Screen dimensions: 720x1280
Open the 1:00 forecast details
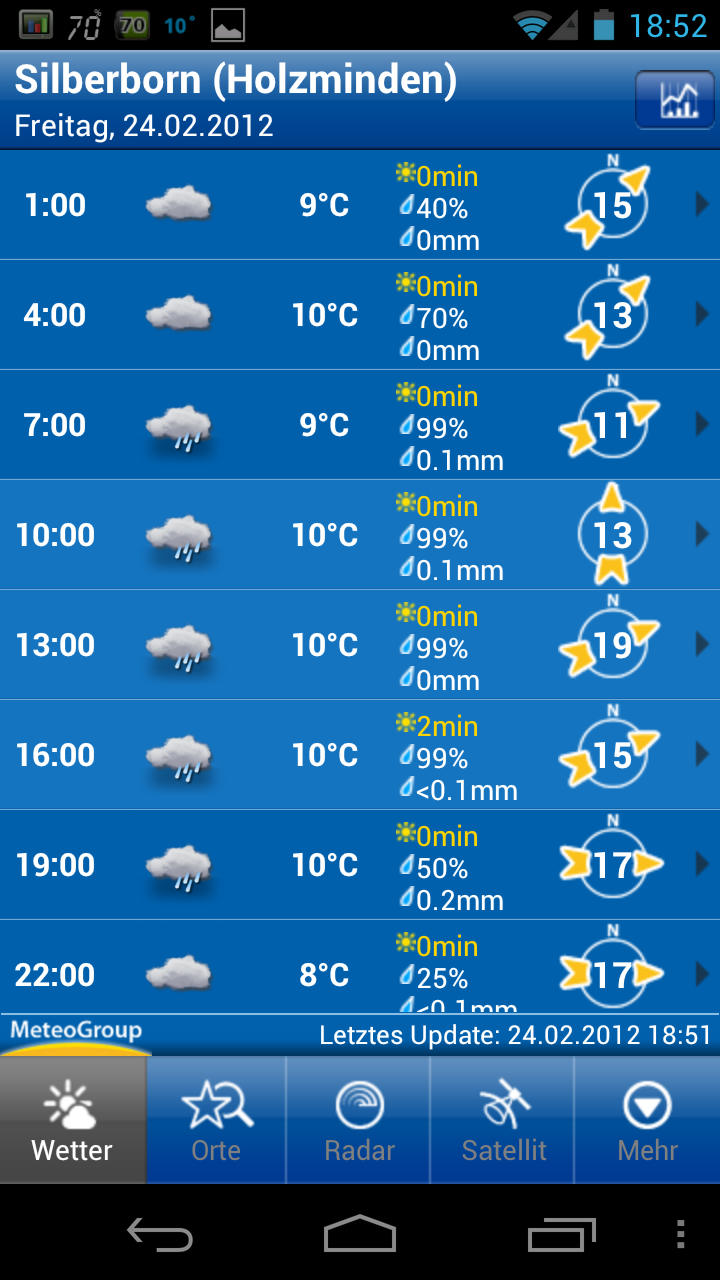(360, 205)
